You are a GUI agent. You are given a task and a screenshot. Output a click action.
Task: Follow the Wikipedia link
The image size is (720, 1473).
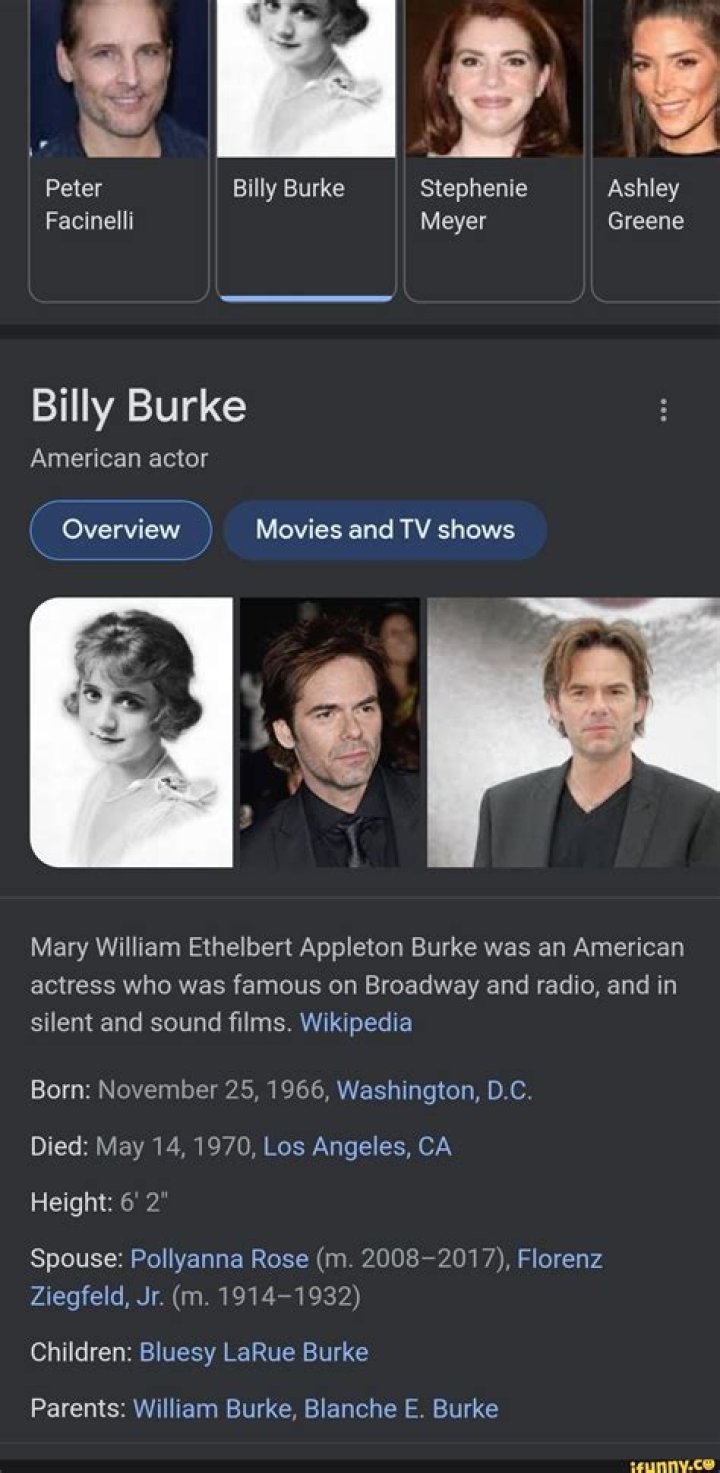point(356,1023)
